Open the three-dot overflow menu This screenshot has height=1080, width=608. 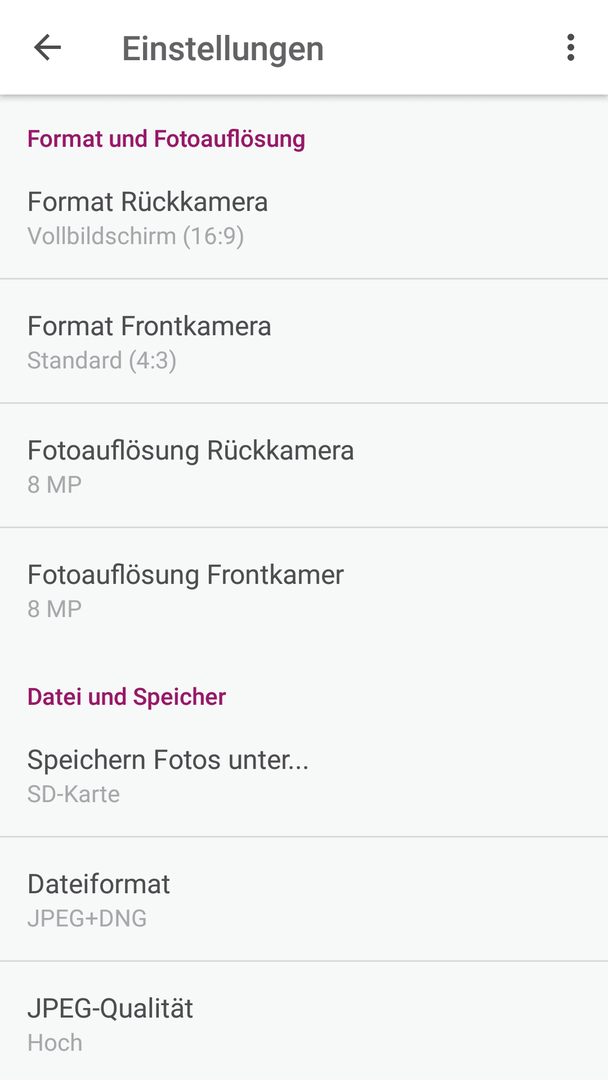(570, 48)
